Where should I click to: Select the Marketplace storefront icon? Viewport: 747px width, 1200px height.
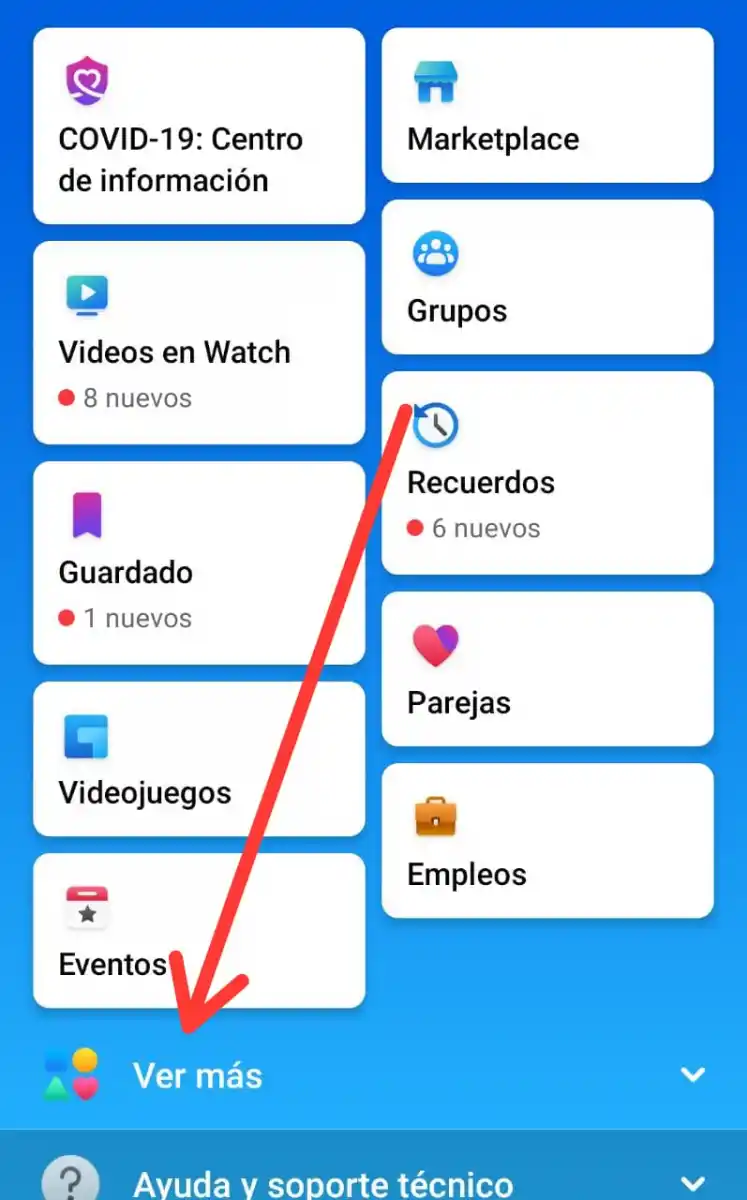[x=434, y=79]
